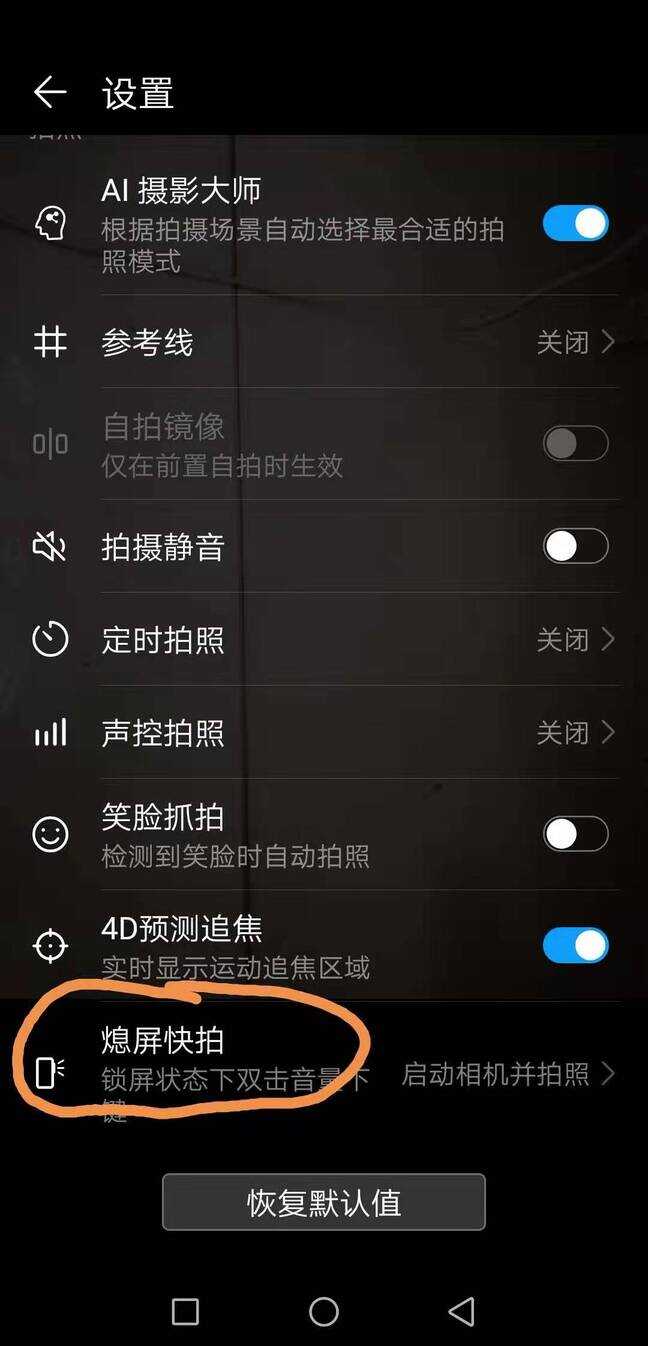Screen dimensions: 648x1346
Task: Go back from the 设置 screen
Action: [x=49, y=93]
